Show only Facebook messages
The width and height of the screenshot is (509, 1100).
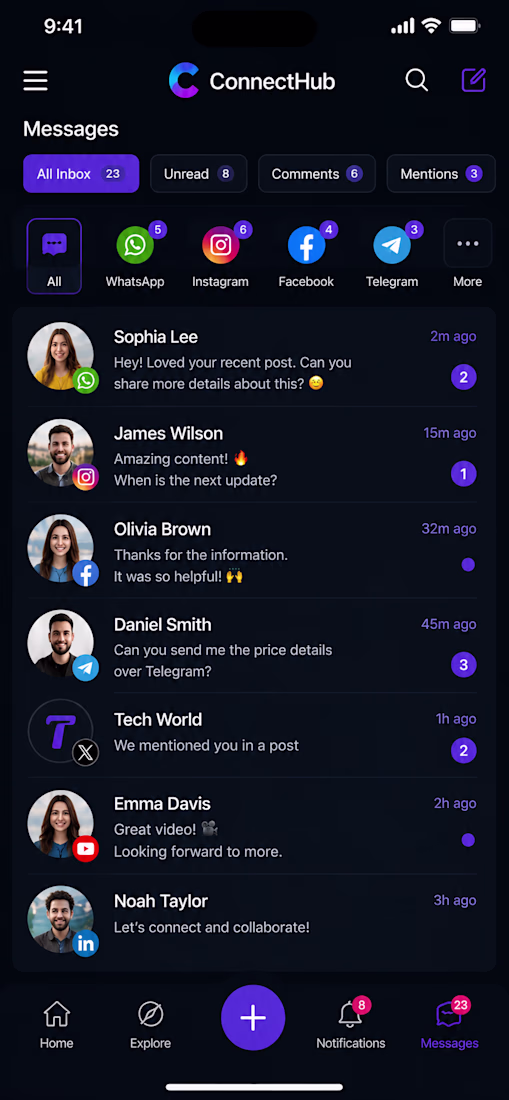click(x=306, y=256)
